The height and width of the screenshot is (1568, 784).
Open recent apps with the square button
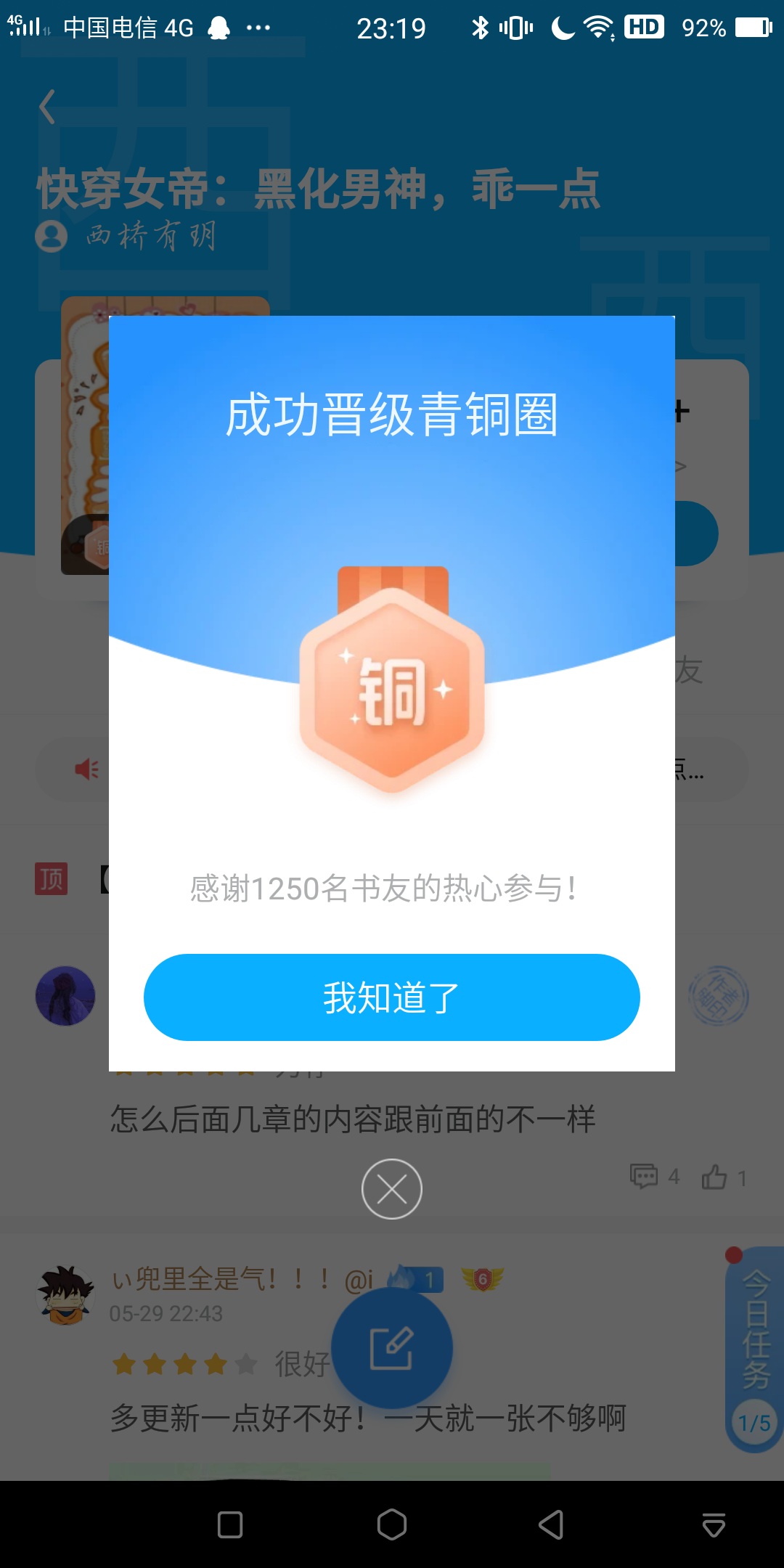[x=230, y=1524]
